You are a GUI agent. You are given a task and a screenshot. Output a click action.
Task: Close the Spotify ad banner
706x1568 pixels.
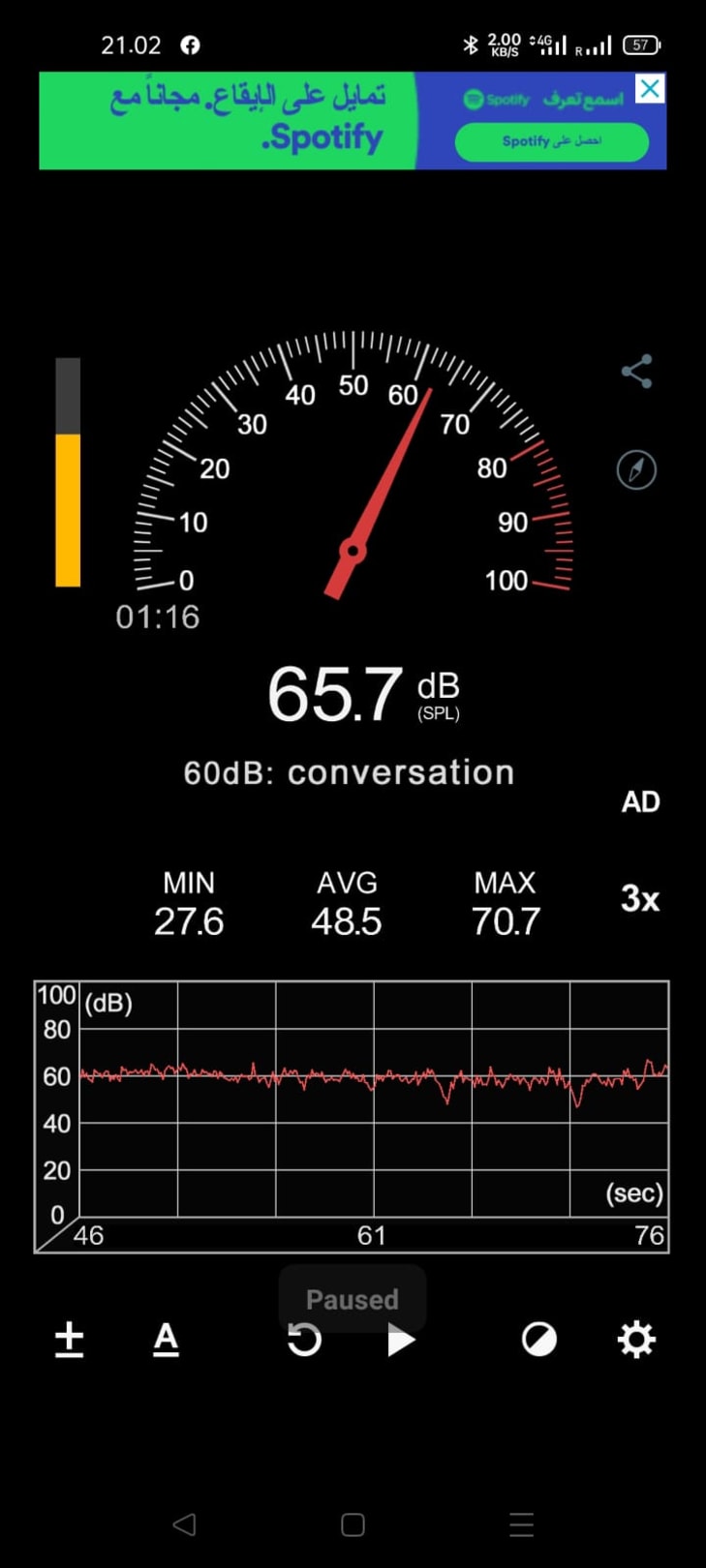tap(650, 89)
